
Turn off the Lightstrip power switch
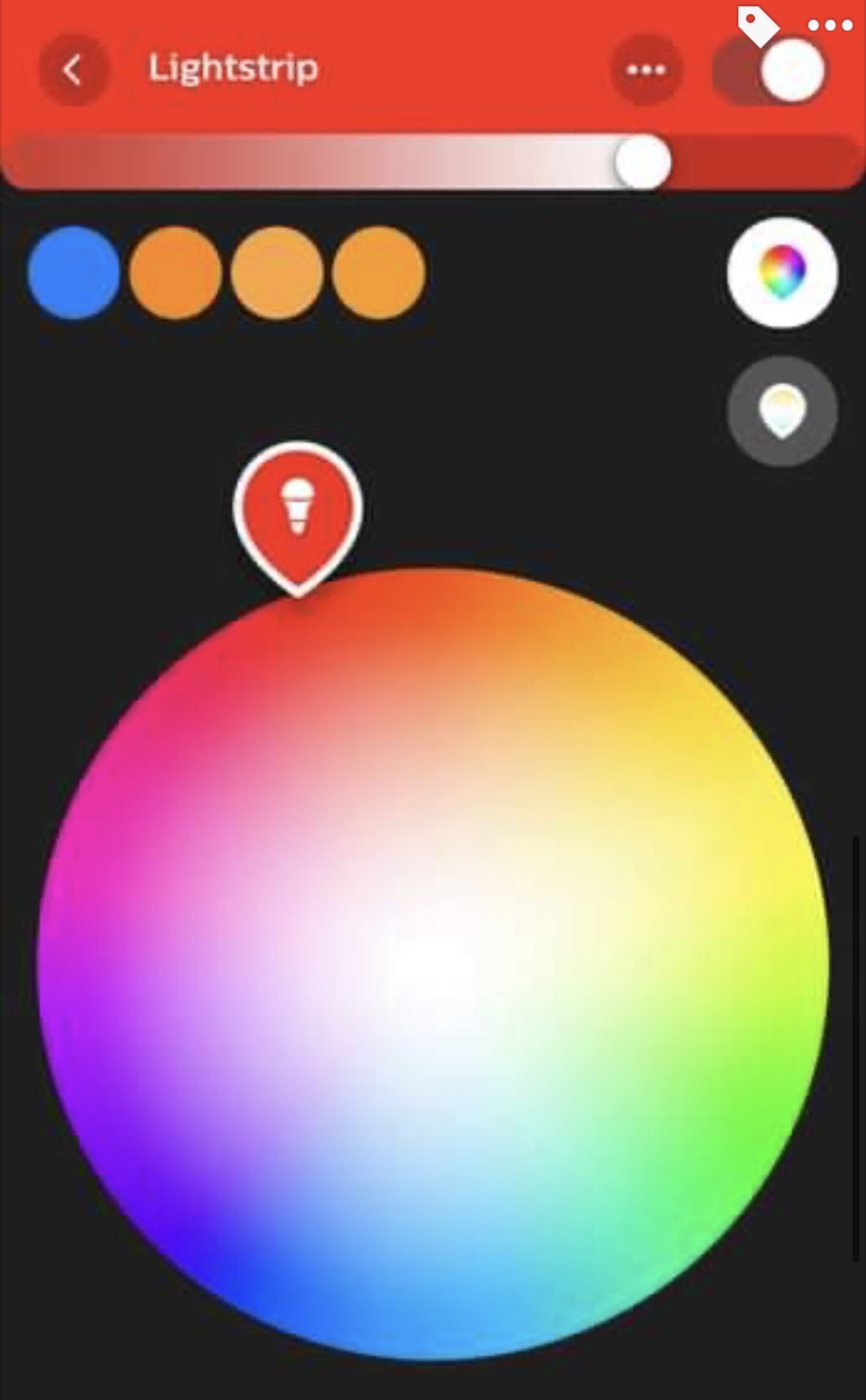click(770, 70)
